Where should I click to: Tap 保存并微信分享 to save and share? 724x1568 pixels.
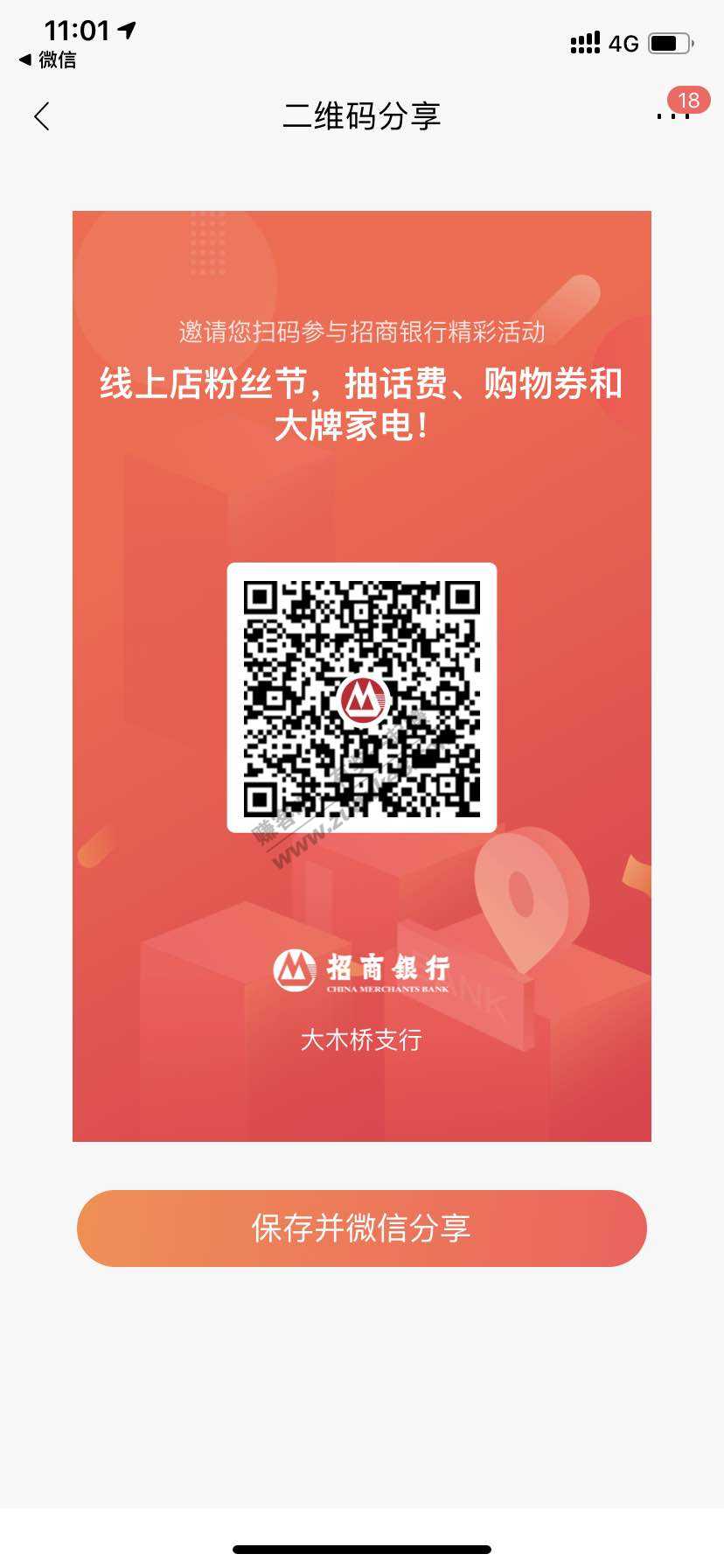pos(361,1228)
